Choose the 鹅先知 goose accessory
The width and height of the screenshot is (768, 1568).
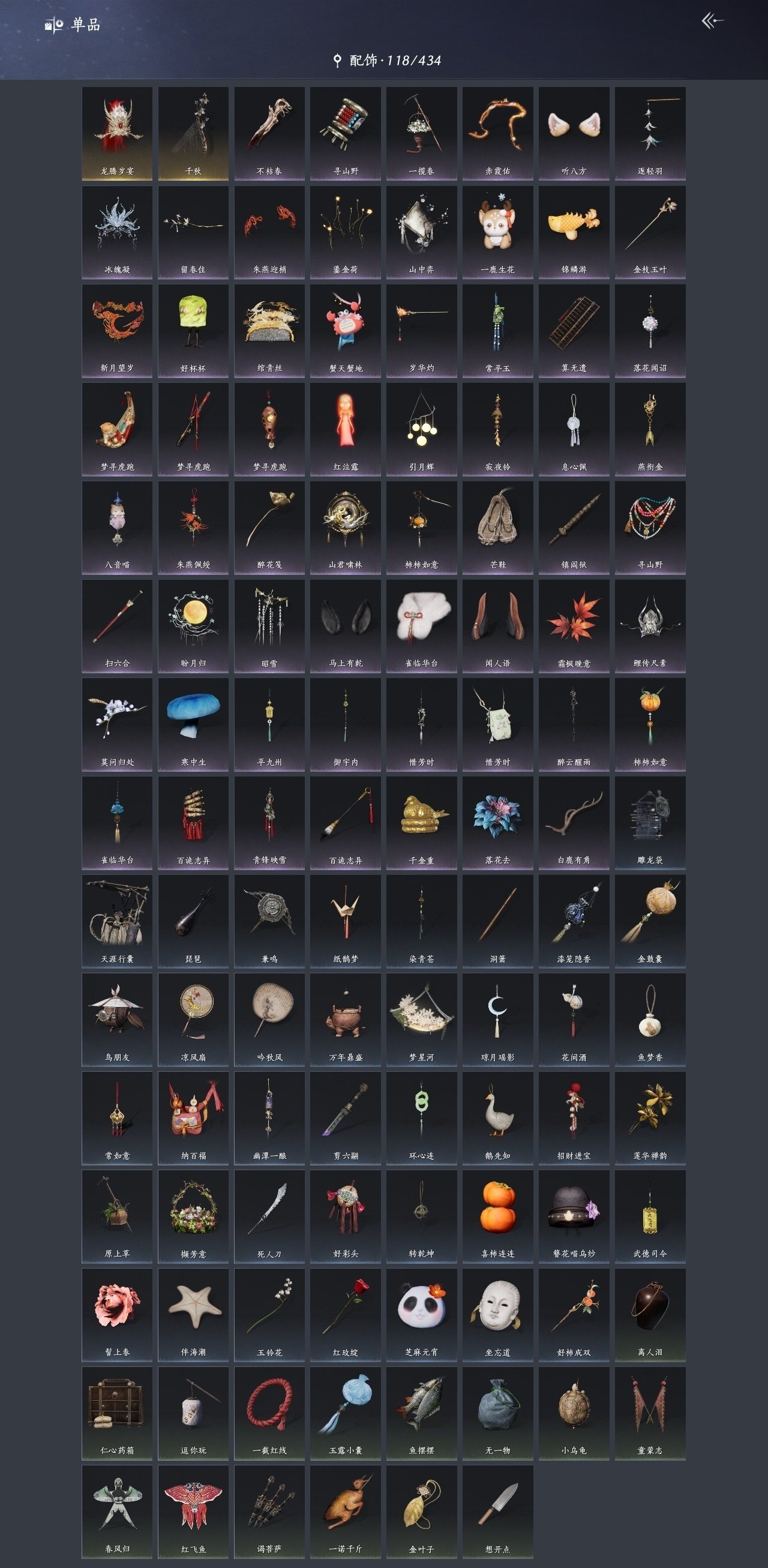tap(497, 1117)
